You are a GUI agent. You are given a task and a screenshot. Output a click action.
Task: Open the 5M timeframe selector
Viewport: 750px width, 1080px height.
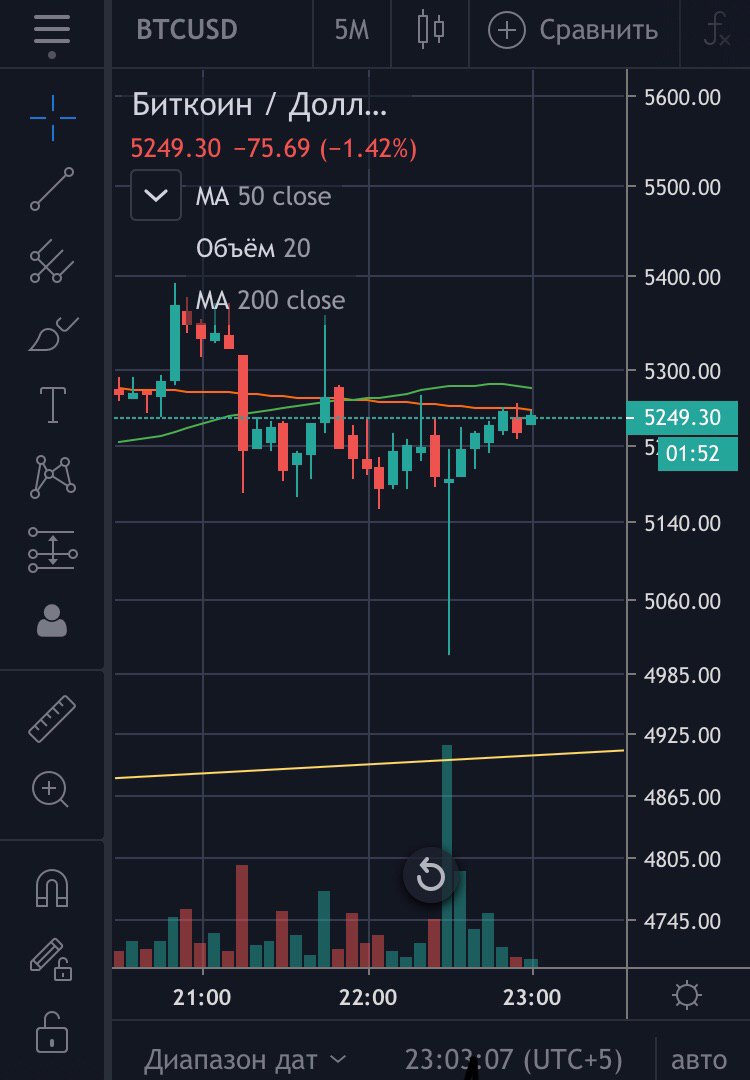(x=352, y=31)
